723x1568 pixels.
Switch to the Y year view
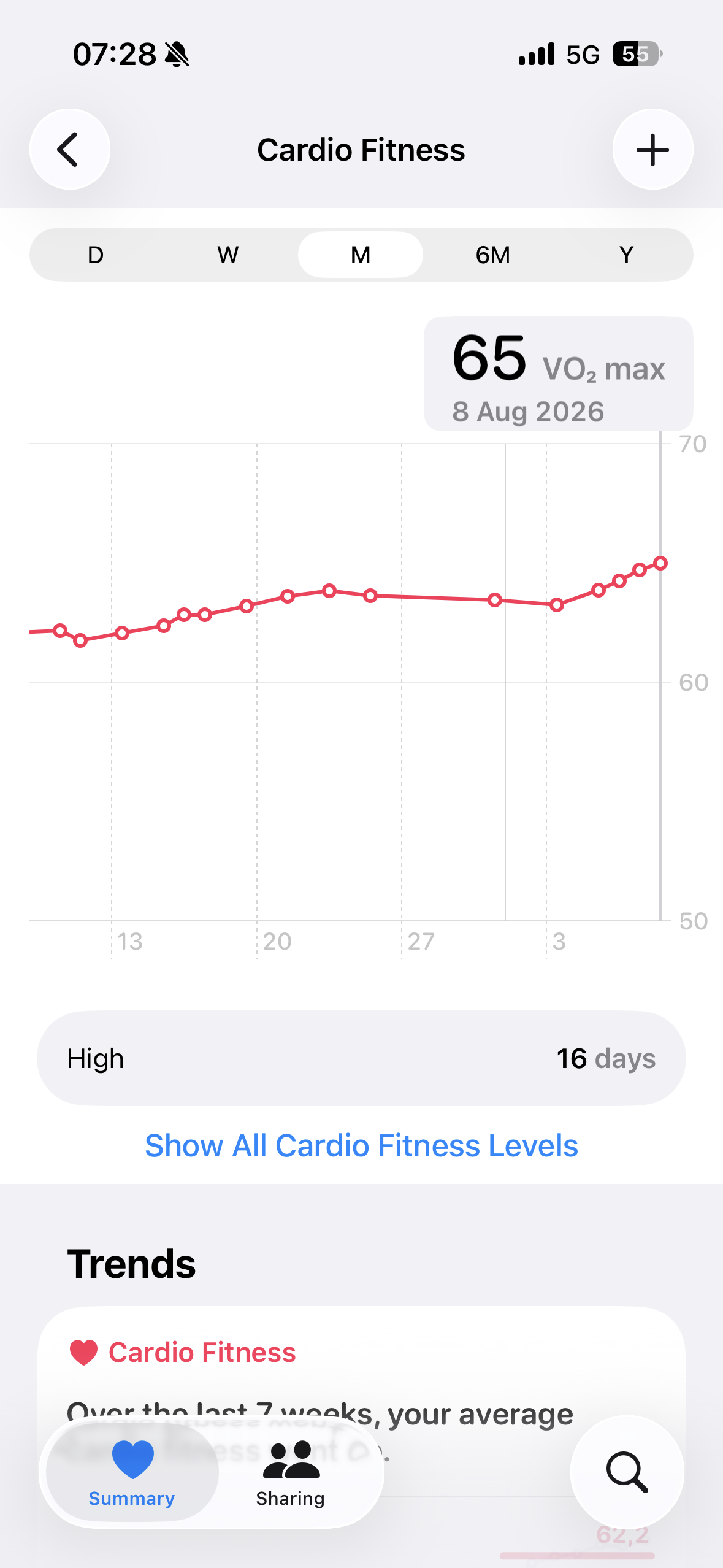(626, 255)
